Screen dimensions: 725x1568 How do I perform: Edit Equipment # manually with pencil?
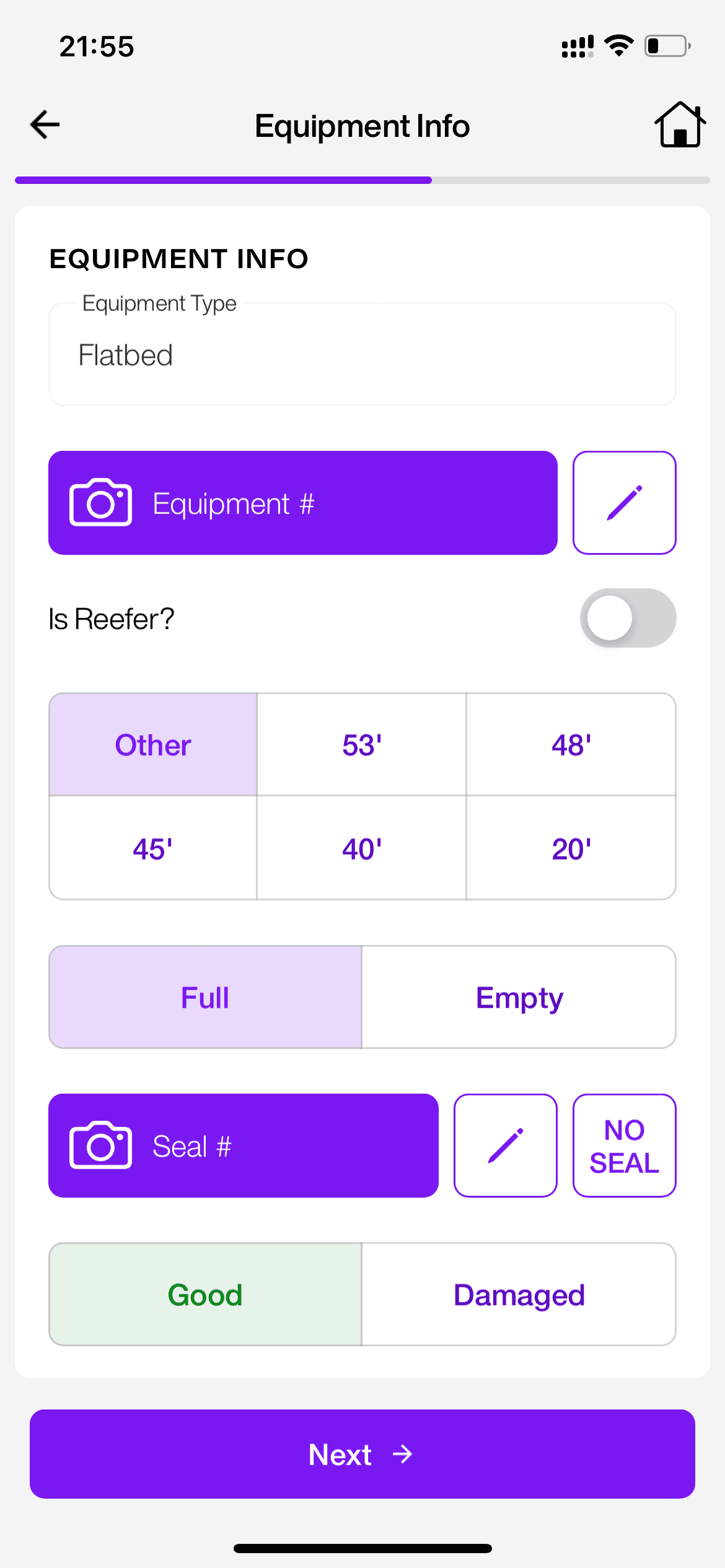coord(624,503)
